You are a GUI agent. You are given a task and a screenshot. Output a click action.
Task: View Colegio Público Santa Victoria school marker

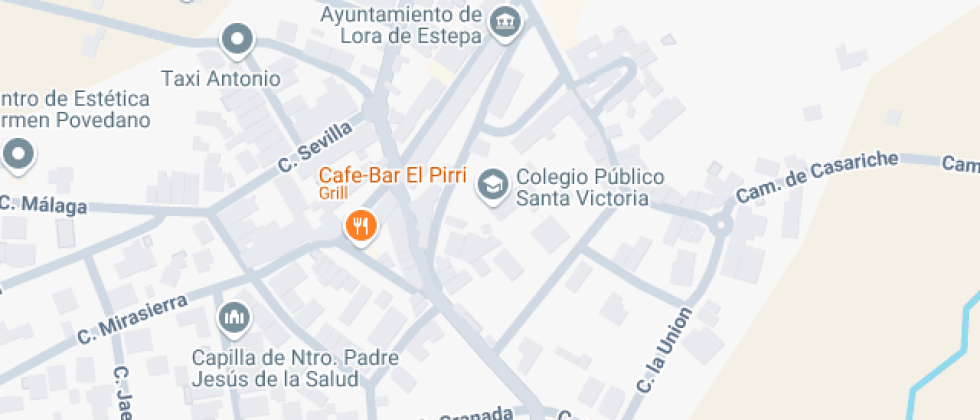click(x=492, y=184)
